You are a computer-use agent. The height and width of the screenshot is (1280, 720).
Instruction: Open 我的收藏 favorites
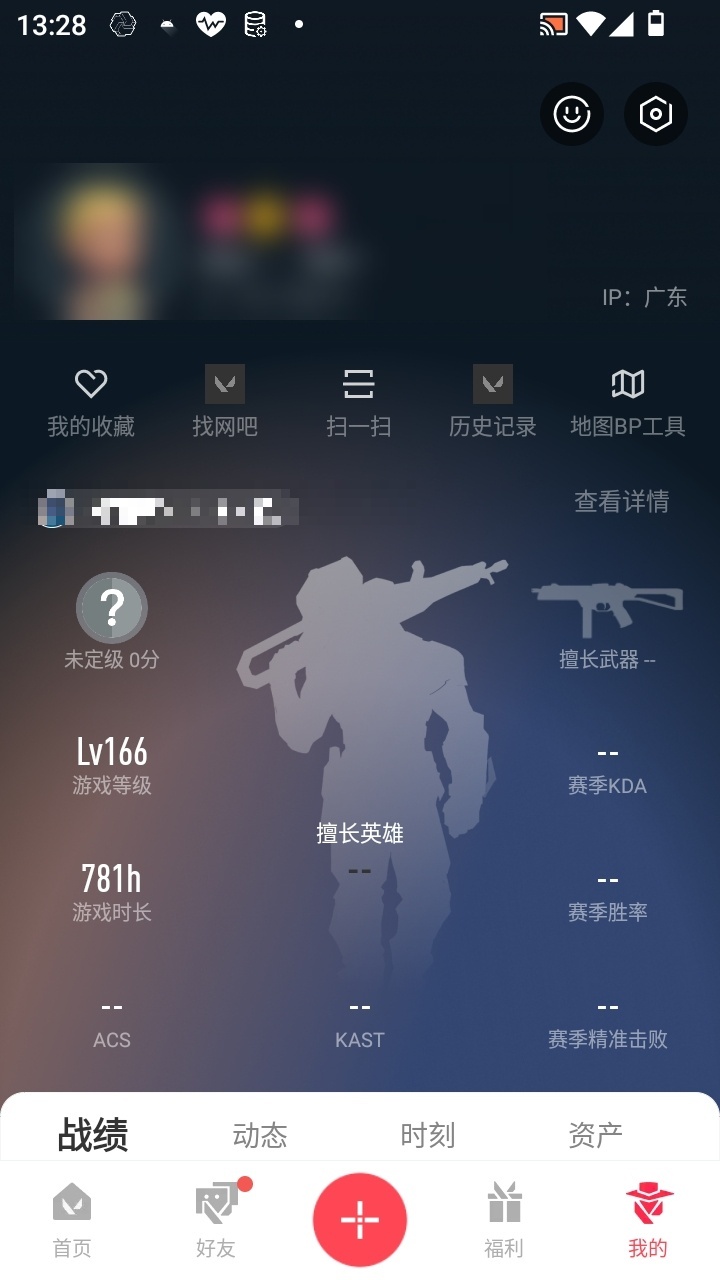click(x=91, y=402)
